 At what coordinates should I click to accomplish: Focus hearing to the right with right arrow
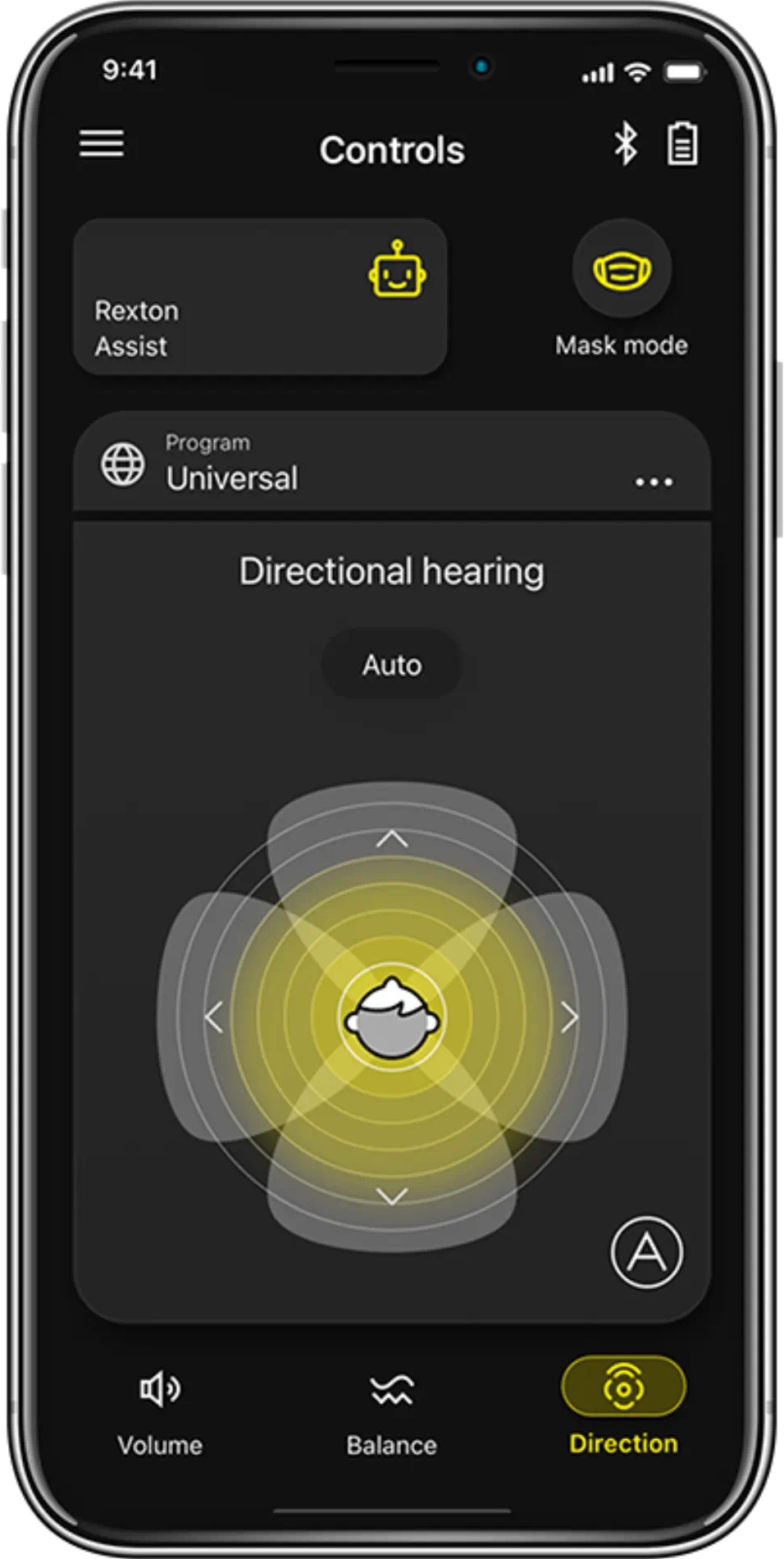point(570,1017)
